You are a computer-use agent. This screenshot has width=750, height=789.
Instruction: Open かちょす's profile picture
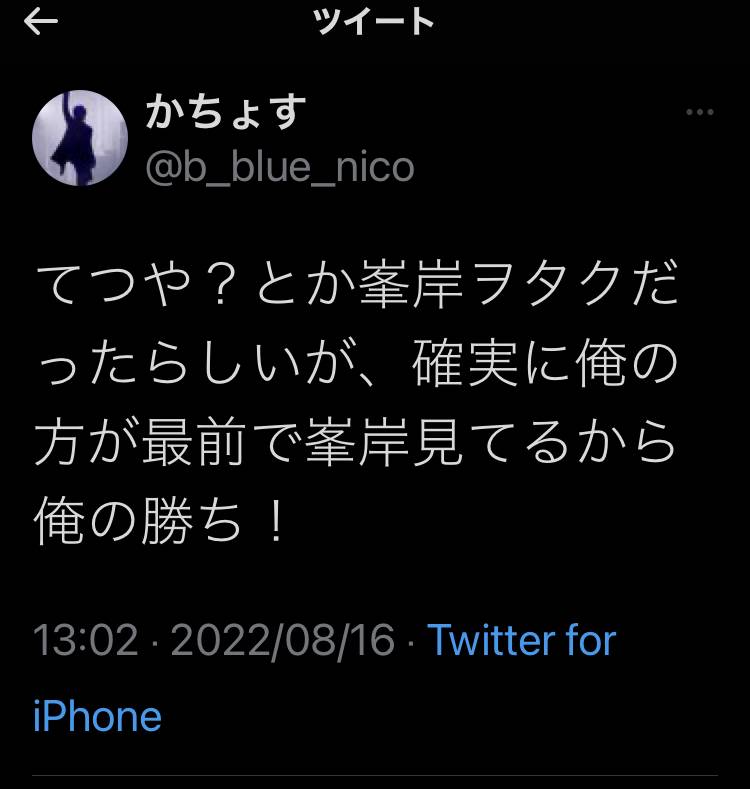tap(80, 138)
